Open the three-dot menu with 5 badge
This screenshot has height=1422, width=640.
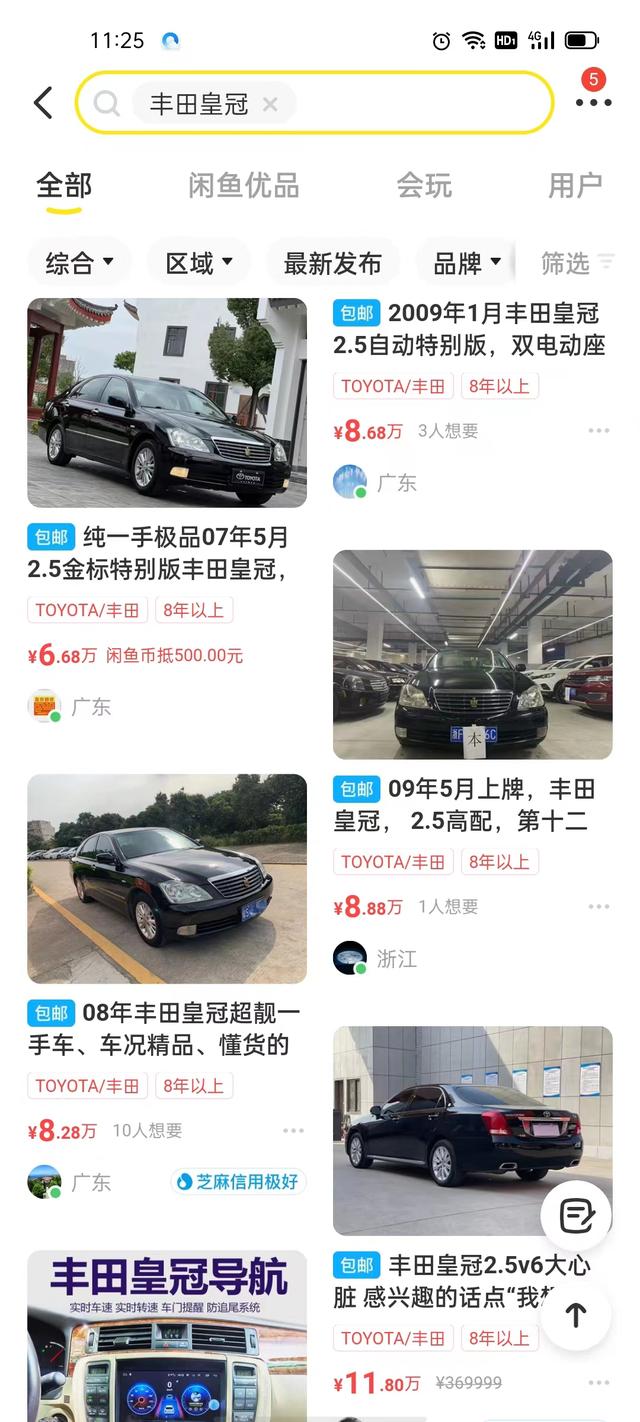593,102
